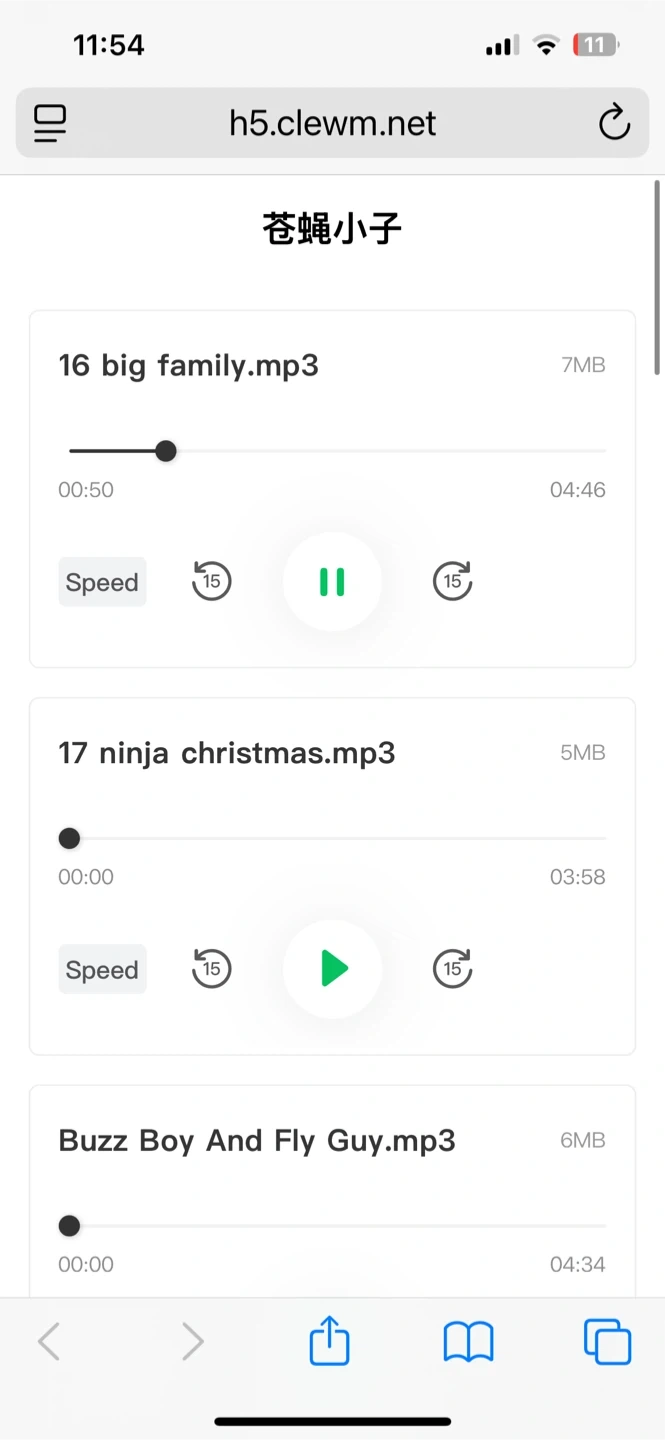
Task: Open the browser bookmarks
Action: (468, 1342)
